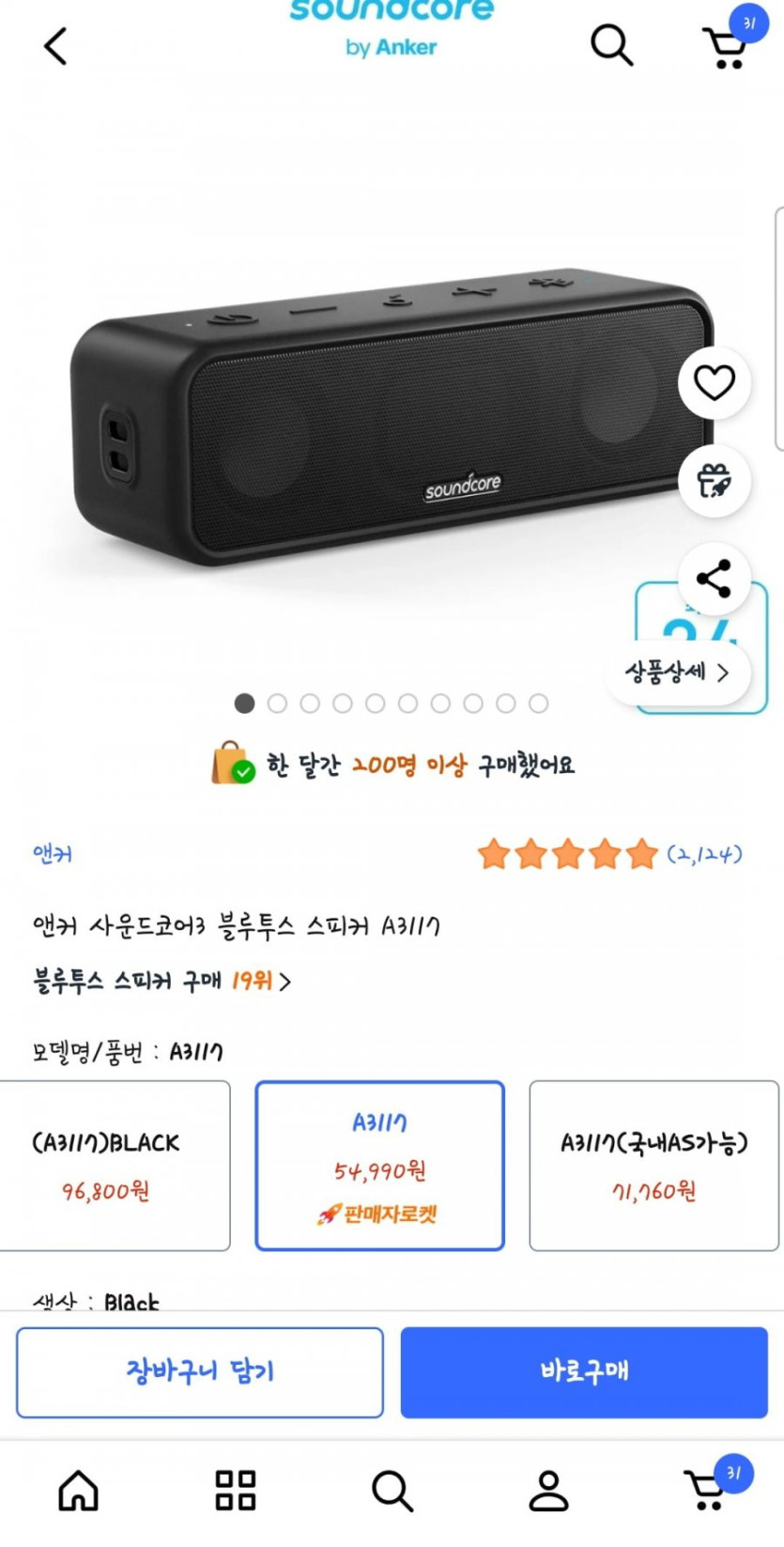This screenshot has width=784, height=1547.
Task: Jump to 상품상세 product details
Action: (677, 673)
